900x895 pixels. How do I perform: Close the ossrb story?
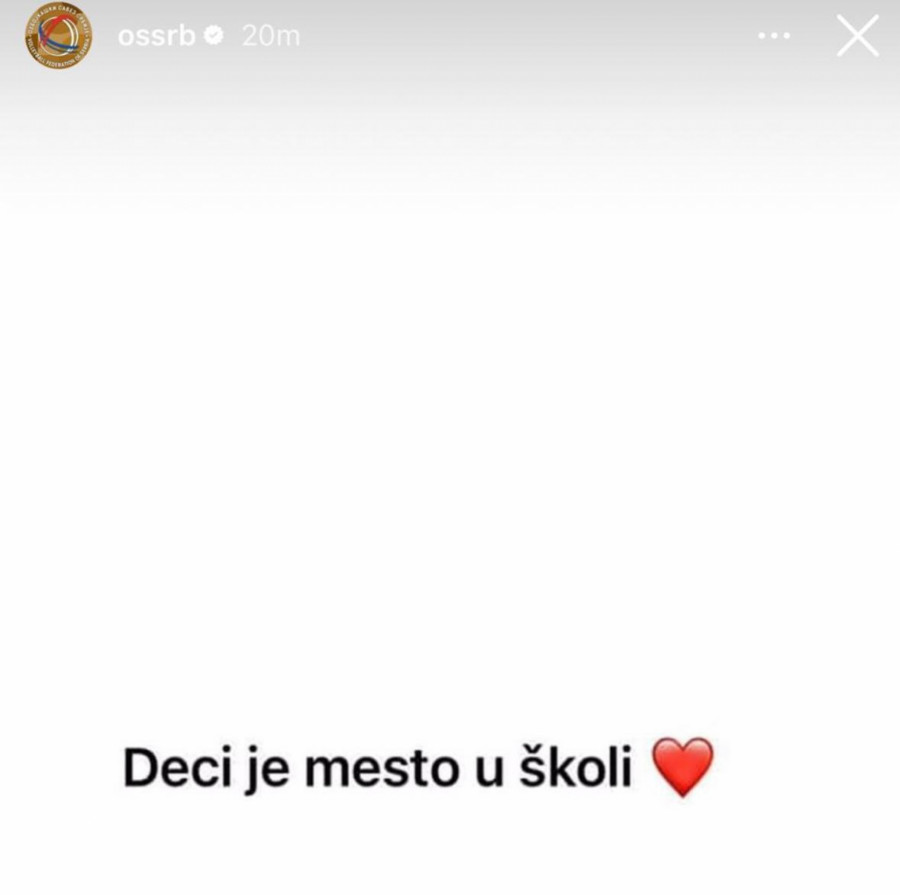(857, 37)
